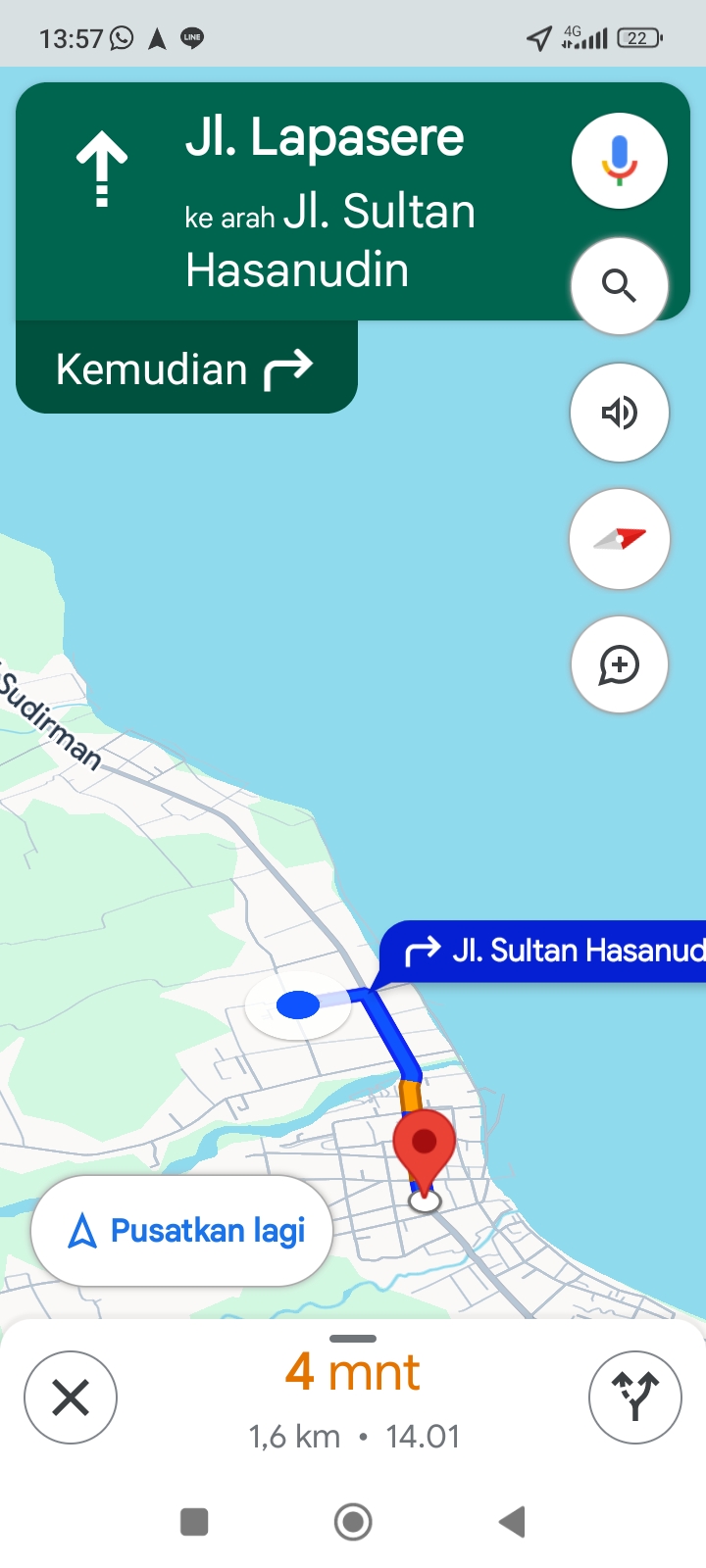Close navigation with the X button
Screen dimensions: 706x1568
(71, 1397)
